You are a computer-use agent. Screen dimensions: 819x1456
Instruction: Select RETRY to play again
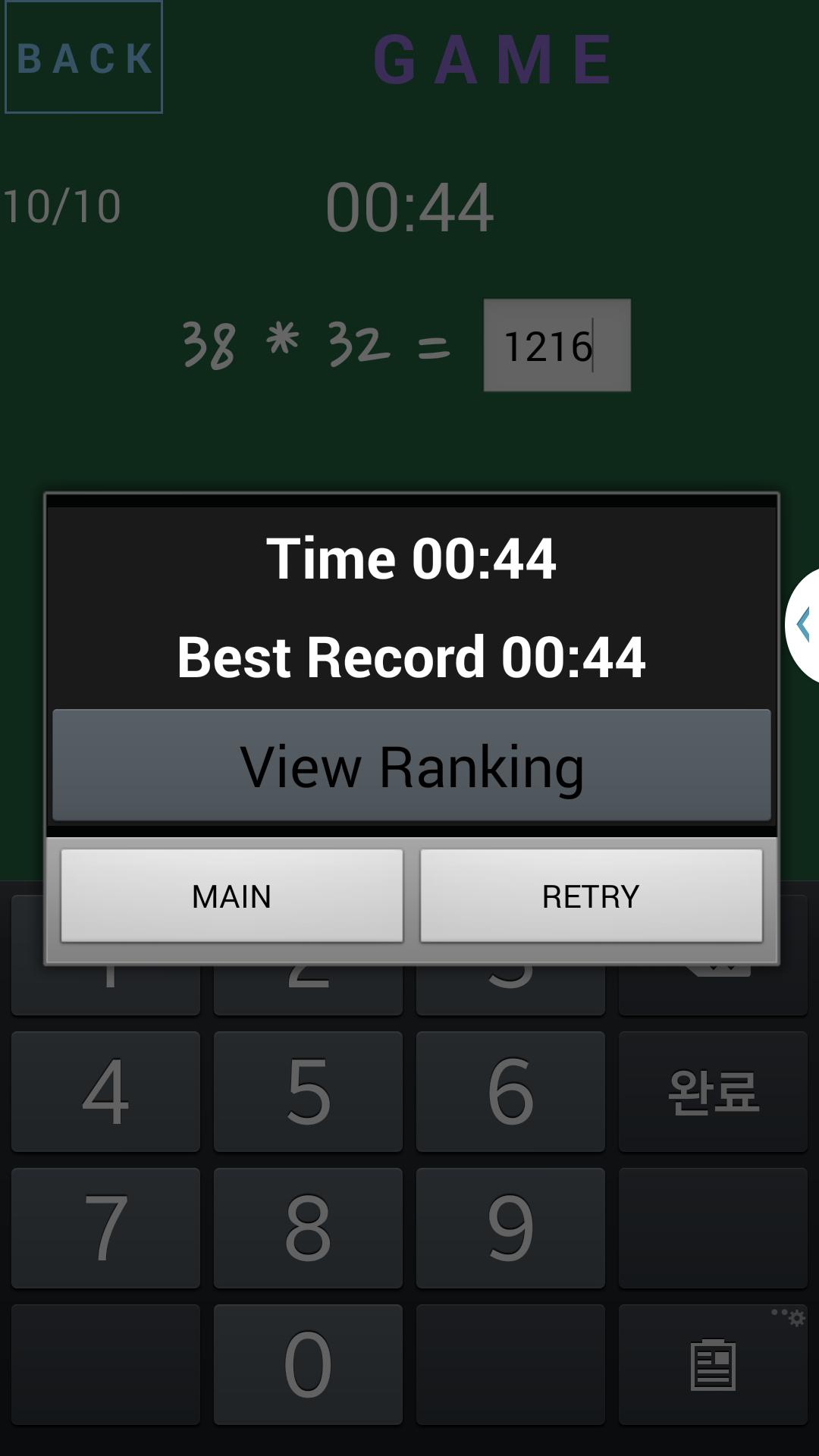pyautogui.click(x=591, y=896)
